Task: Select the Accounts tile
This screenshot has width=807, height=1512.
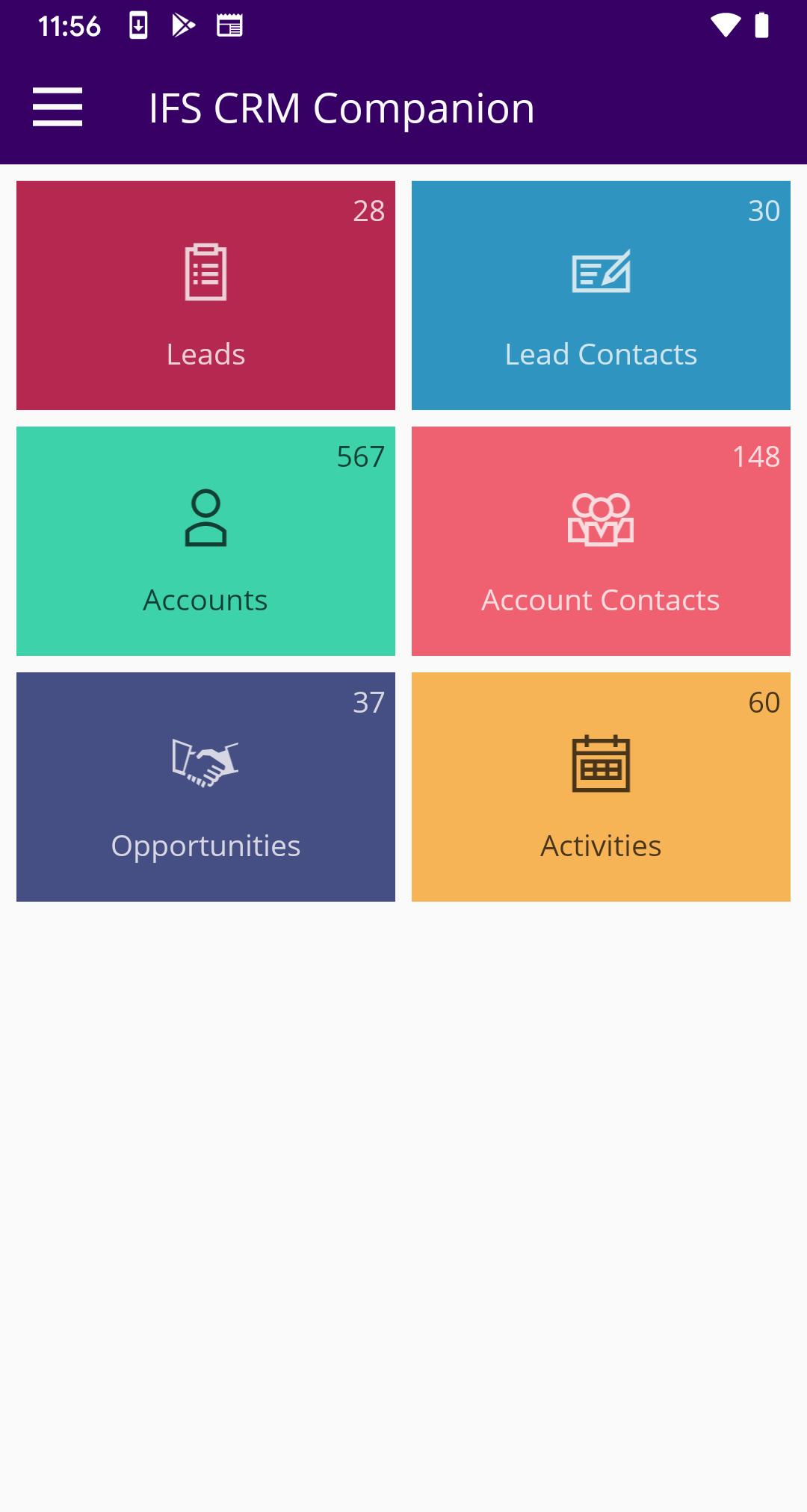Action: [x=205, y=541]
